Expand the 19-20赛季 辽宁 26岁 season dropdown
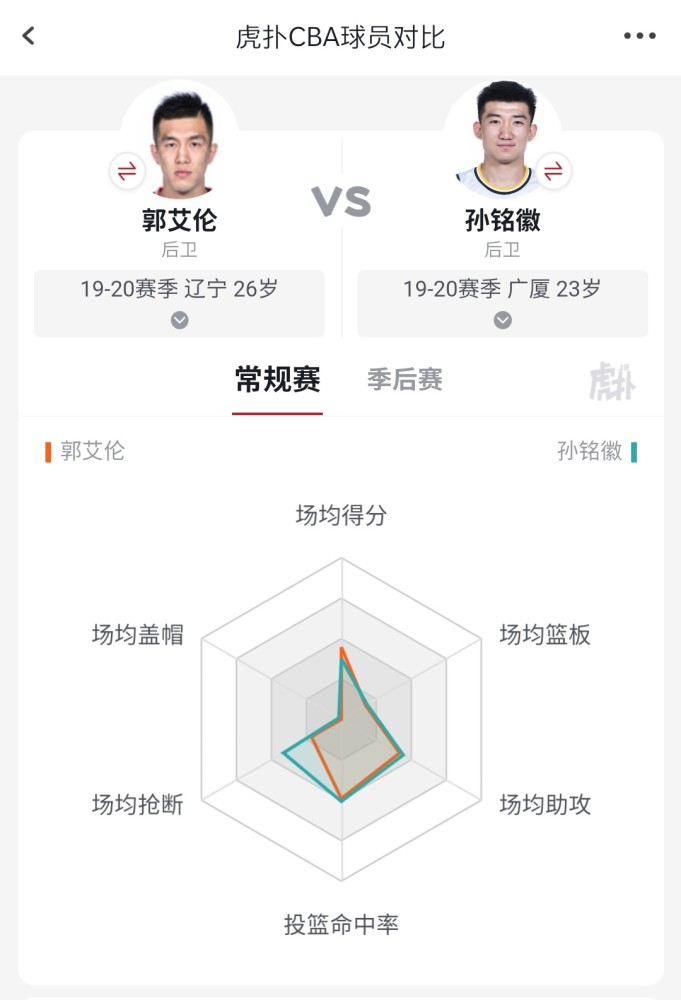This screenshot has height=1000, width=681. tap(180, 303)
